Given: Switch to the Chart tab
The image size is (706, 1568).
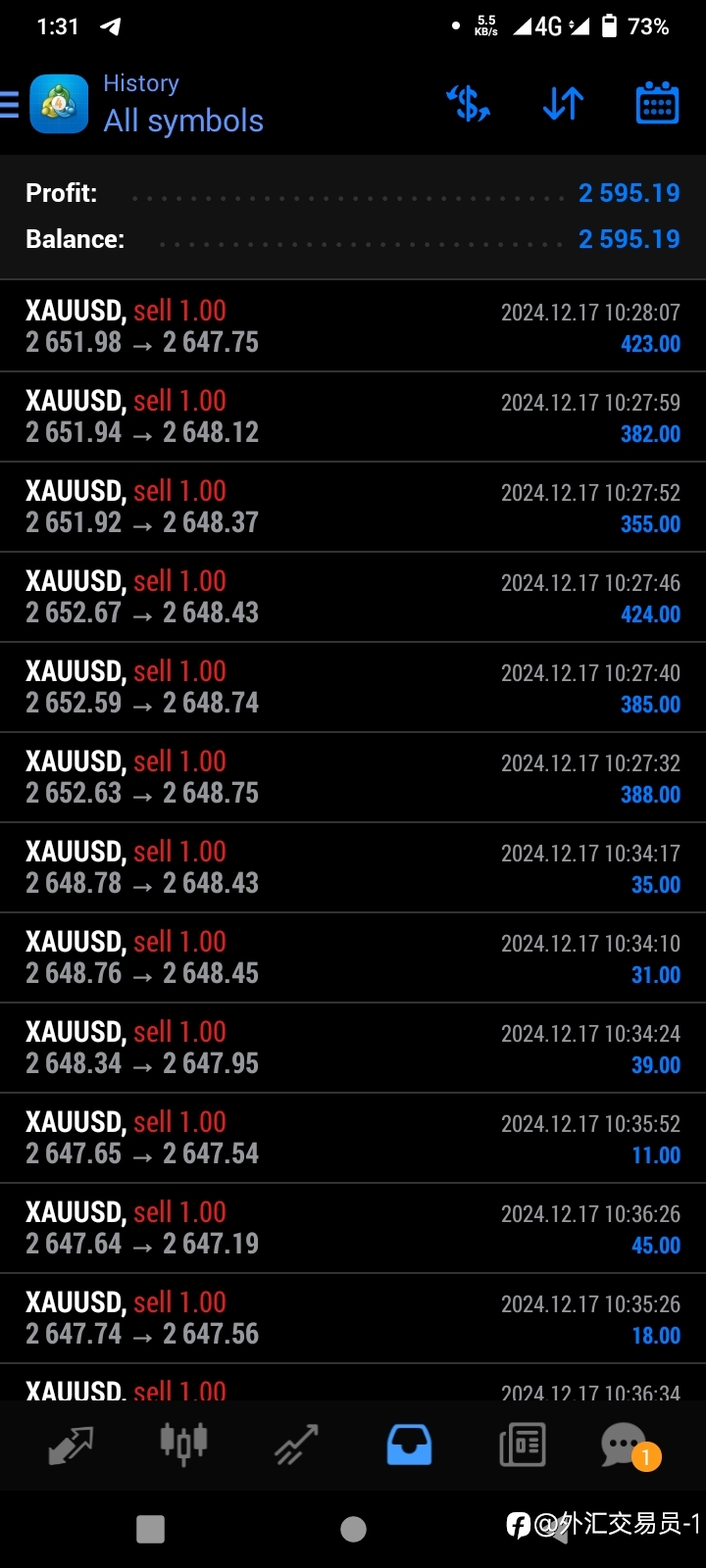Looking at the screenshot, I should pos(183,1445).
